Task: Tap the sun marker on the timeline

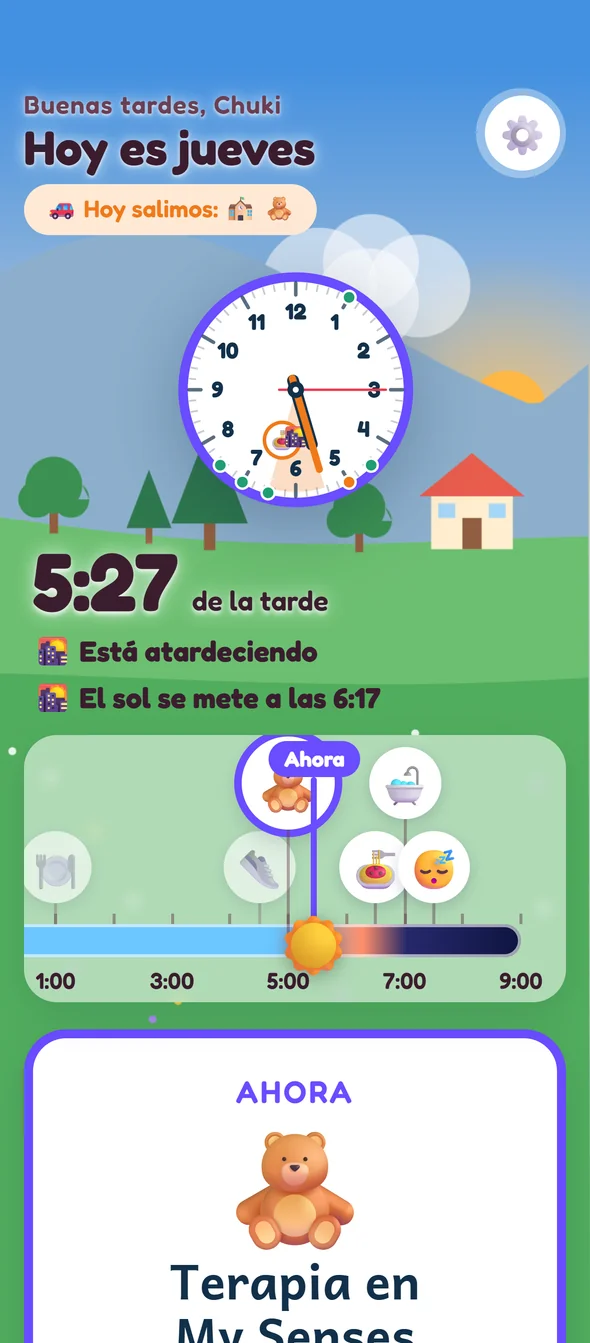Action: point(314,944)
